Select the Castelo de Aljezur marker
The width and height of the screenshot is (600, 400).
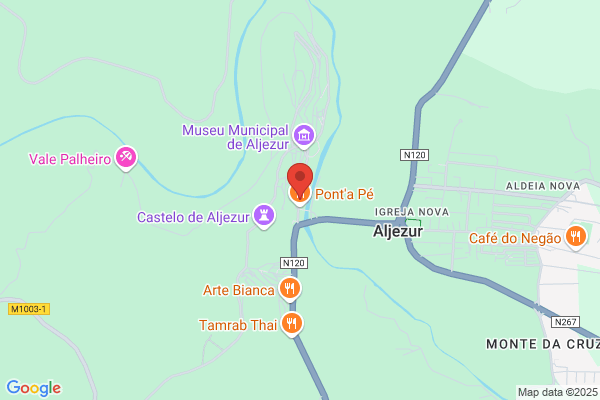[264, 216]
